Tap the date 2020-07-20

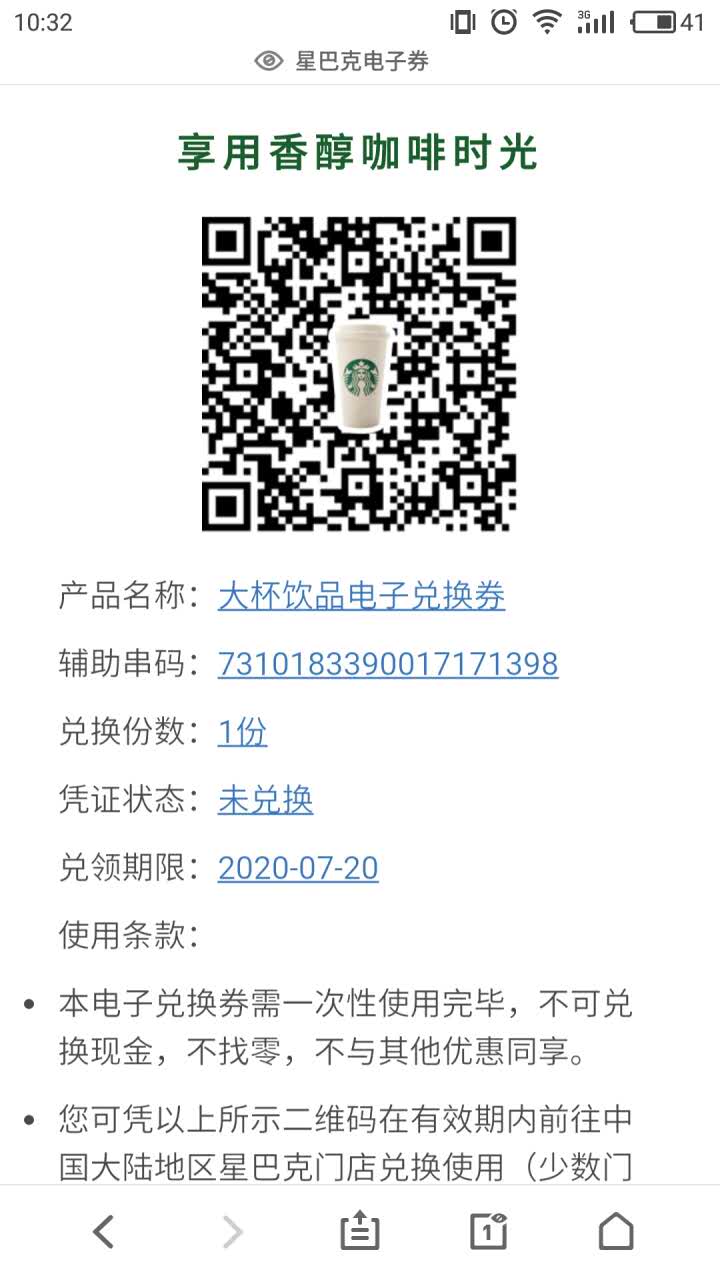tap(298, 868)
